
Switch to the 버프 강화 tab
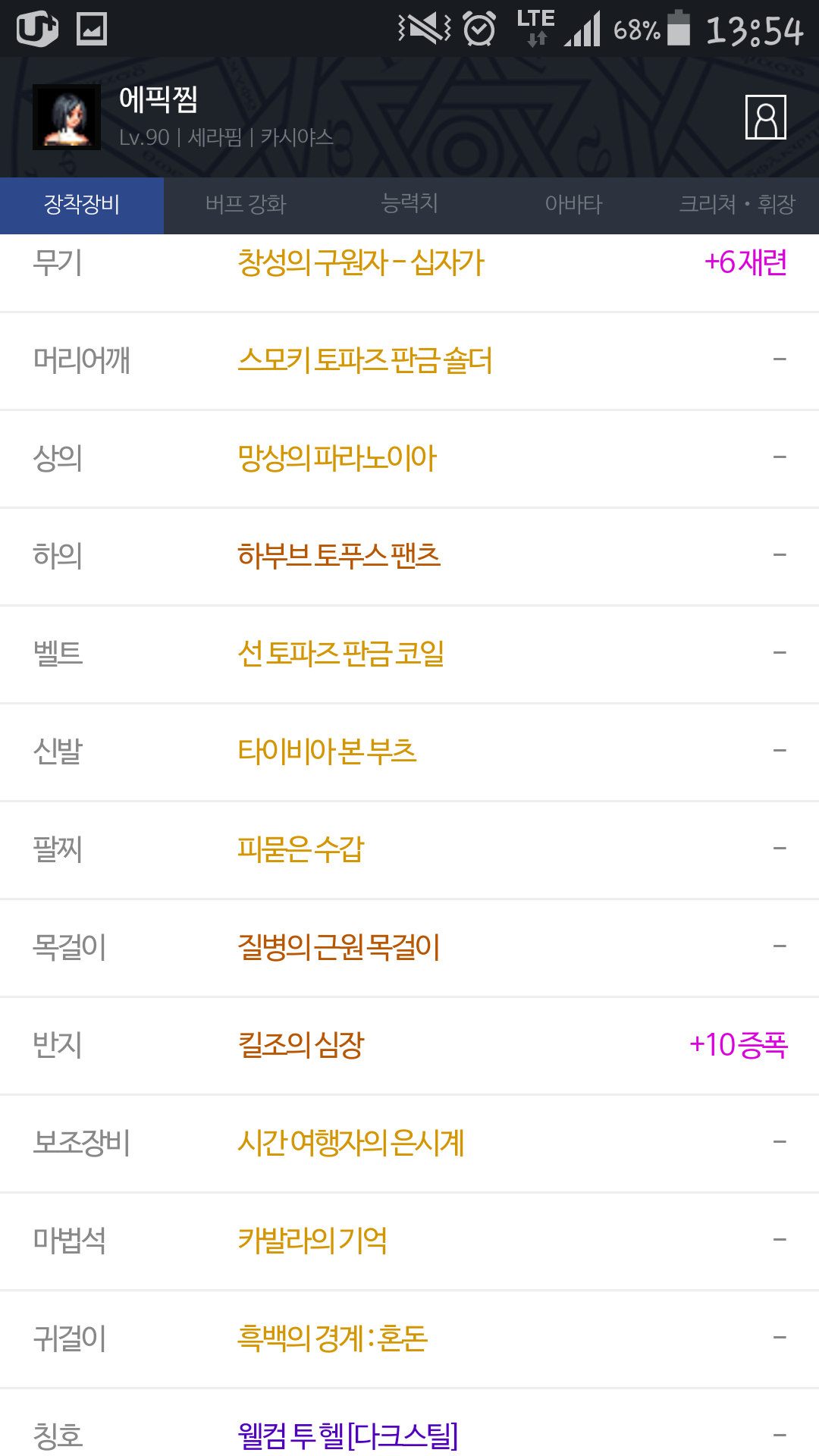click(246, 206)
